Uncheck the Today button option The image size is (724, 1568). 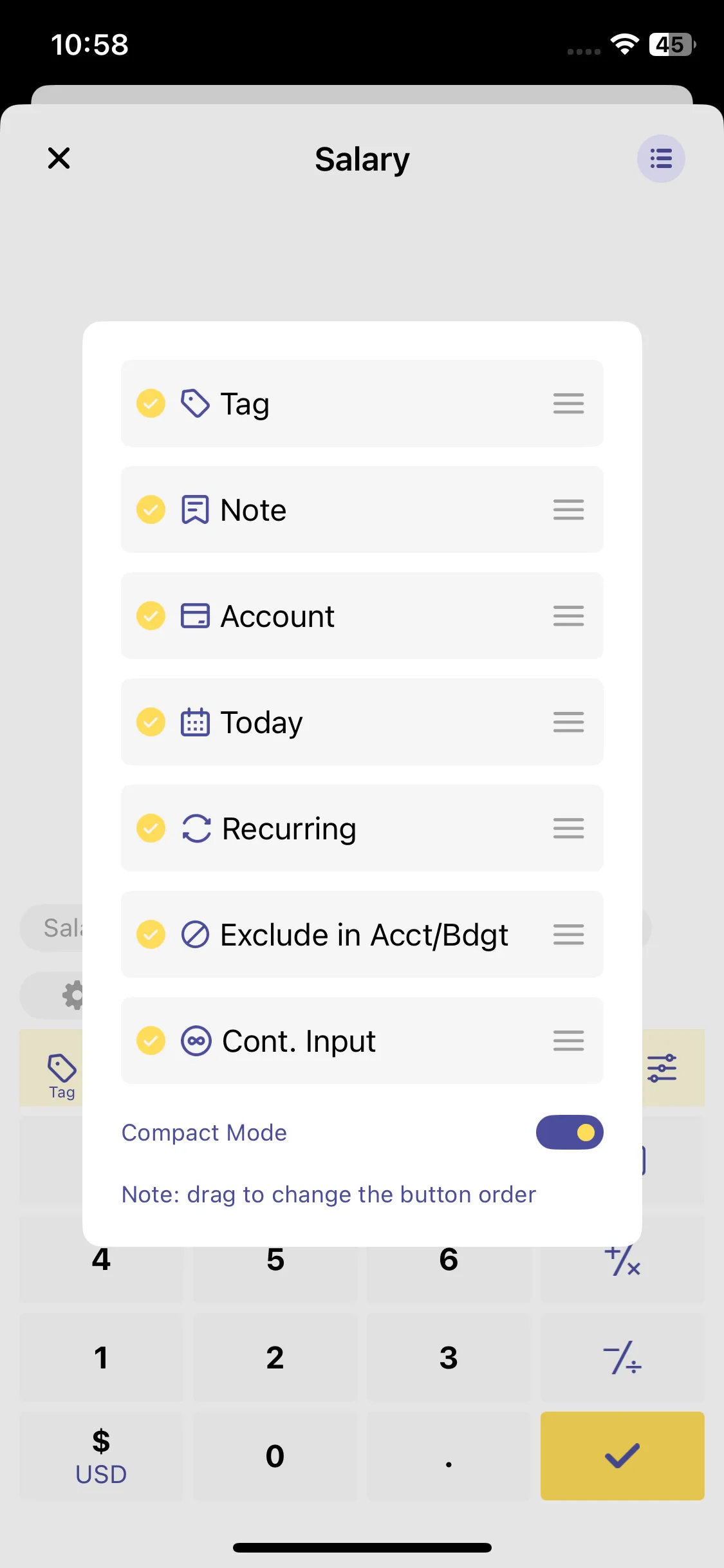click(x=151, y=722)
